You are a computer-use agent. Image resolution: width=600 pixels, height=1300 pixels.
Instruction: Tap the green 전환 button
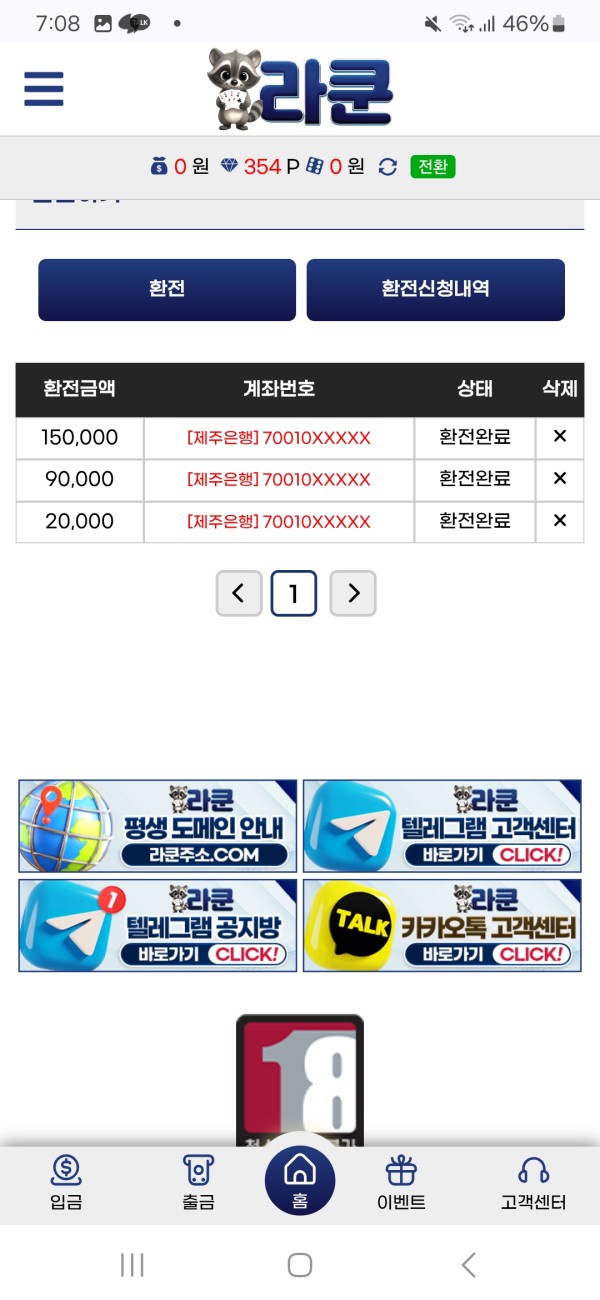[x=432, y=167]
